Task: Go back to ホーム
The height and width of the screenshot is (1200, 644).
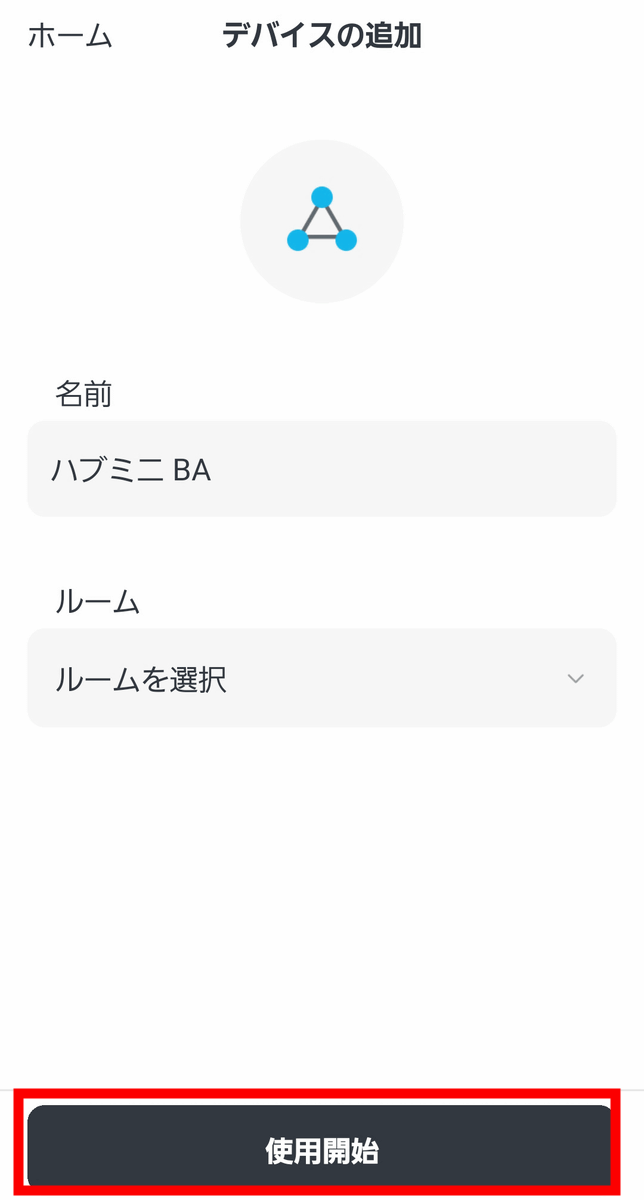Action: click(x=70, y=37)
